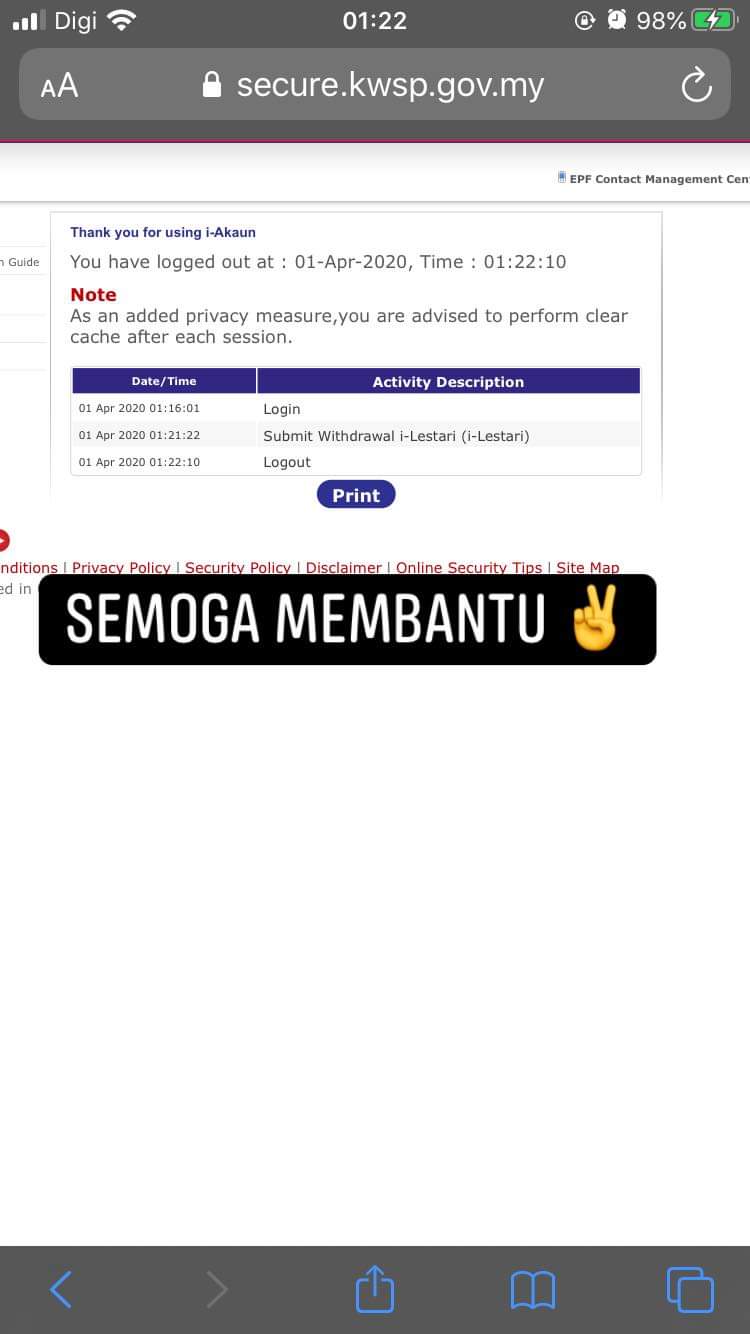This screenshot has width=750, height=1334.
Task: Share this page
Action: point(375,1287)
